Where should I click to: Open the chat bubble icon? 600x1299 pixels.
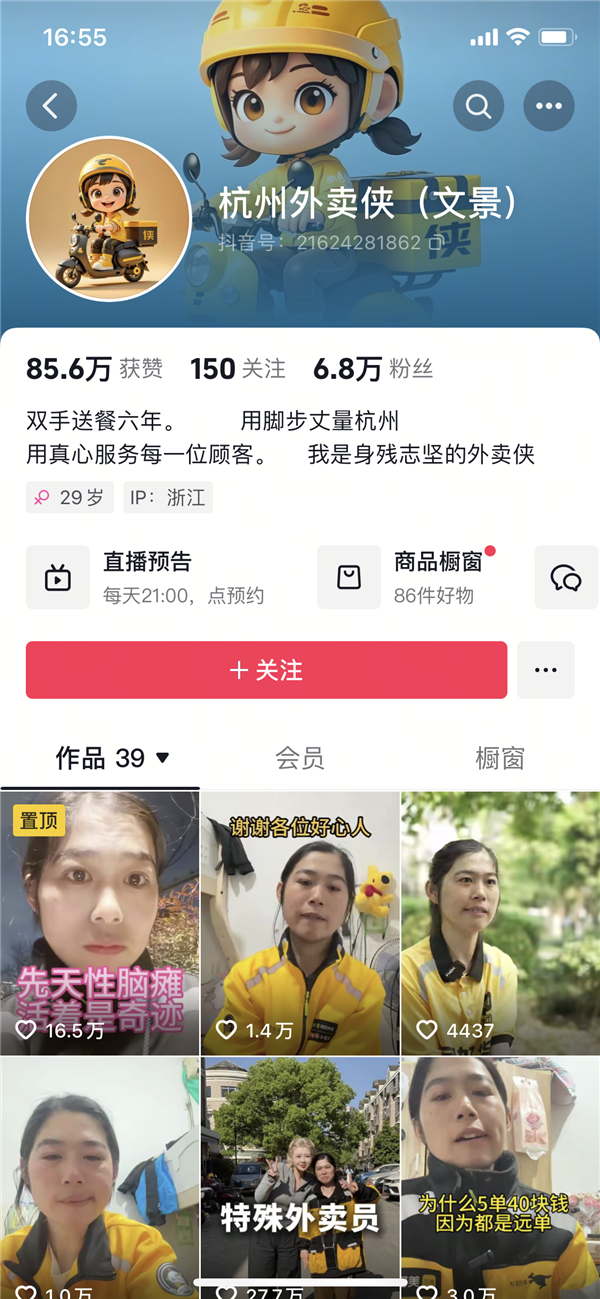(566, 577)
